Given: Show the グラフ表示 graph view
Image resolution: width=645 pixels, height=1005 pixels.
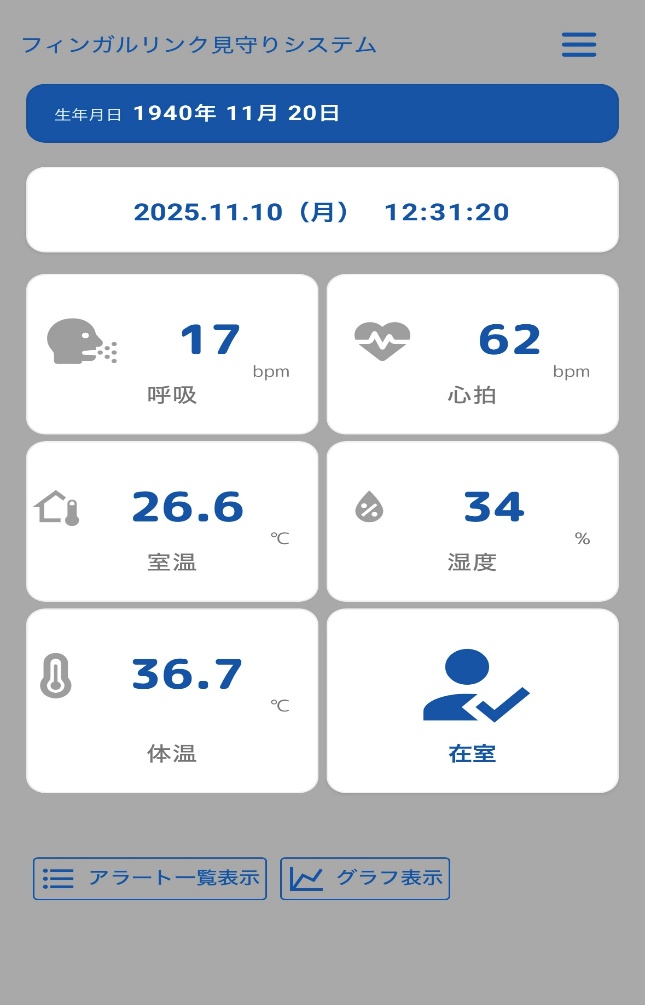Looking at the screenshot, I should point(365,879).
